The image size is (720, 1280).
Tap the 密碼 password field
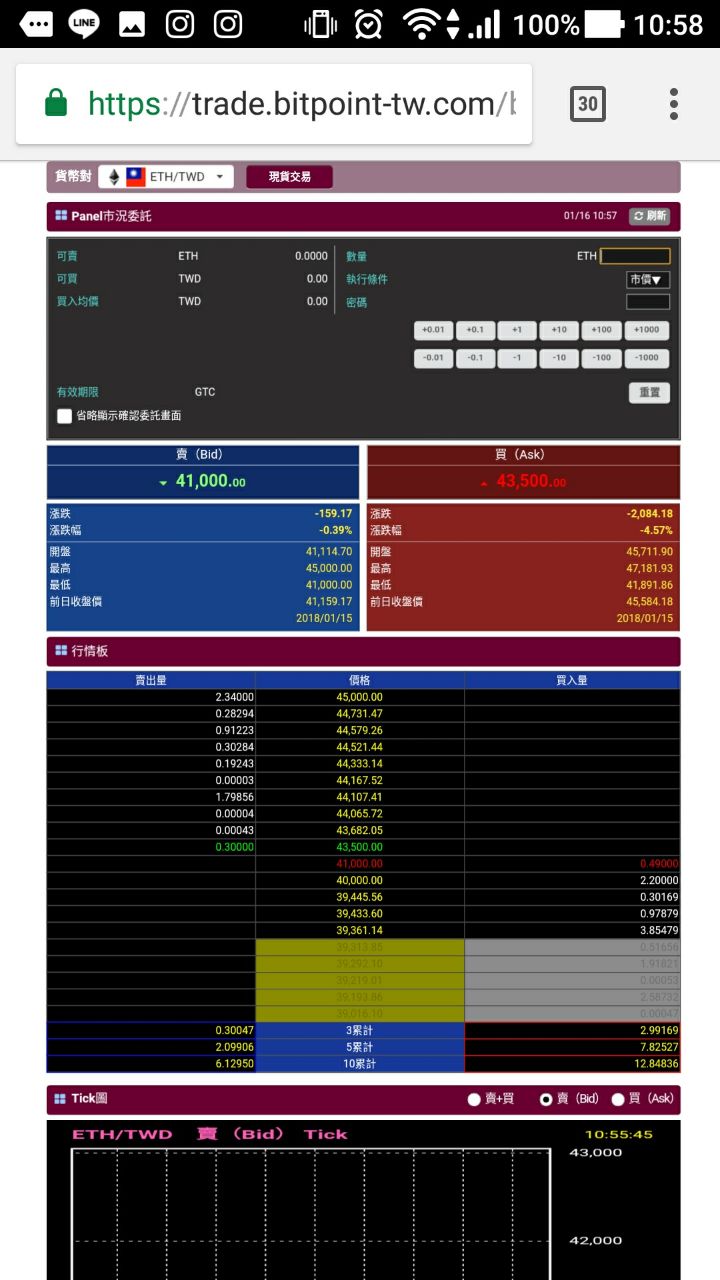click(x=648, y=302)
